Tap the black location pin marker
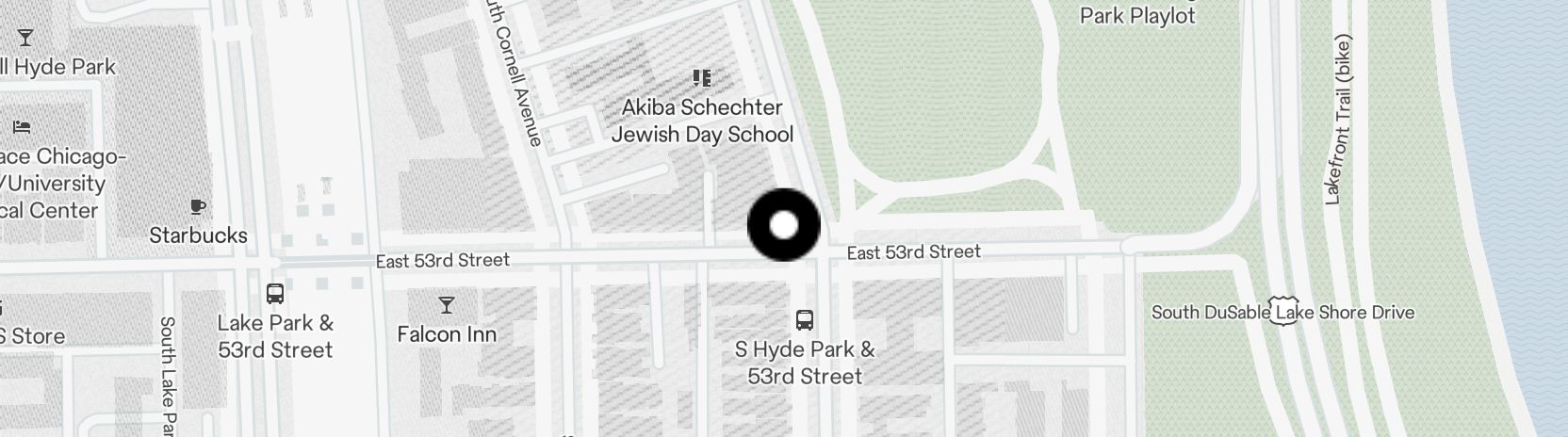The image size is (1568, 437). [784, 226]
